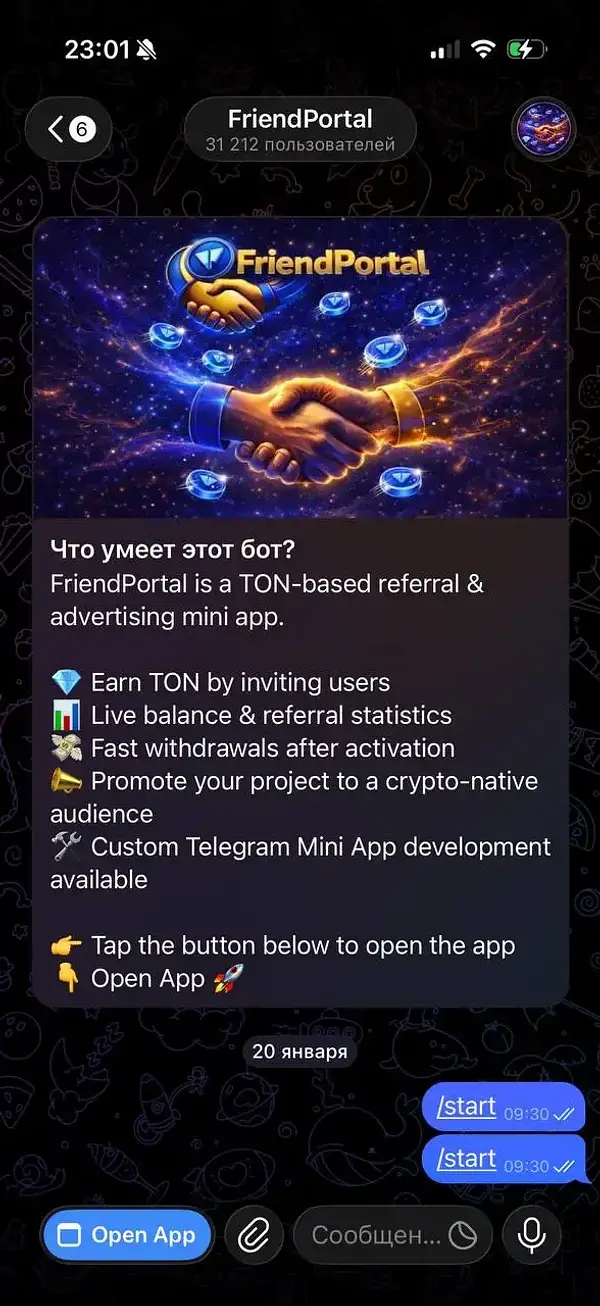Open the scheduled message clock icon
The image size is (600, 1306).
pos(463,1235)
